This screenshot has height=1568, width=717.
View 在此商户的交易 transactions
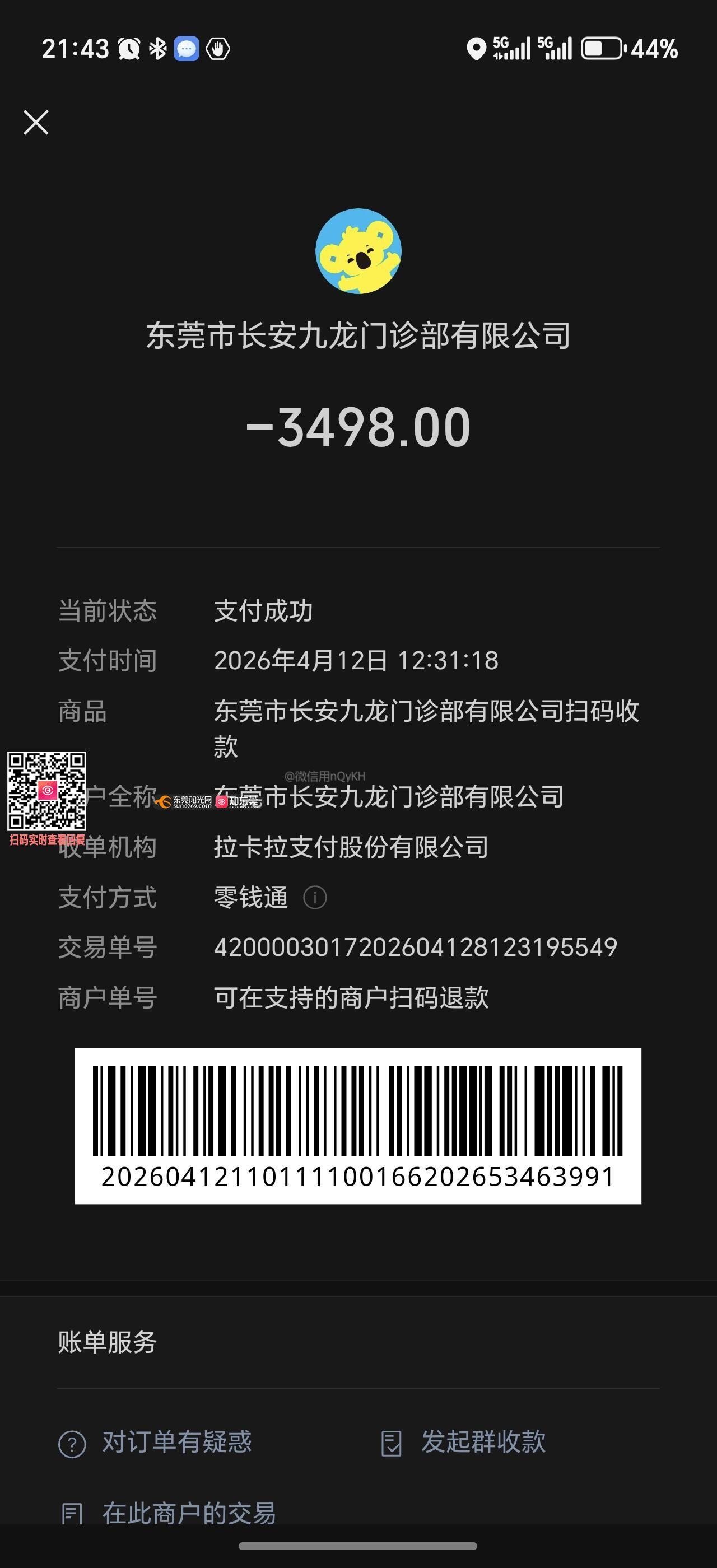(x=169, y=1513)
